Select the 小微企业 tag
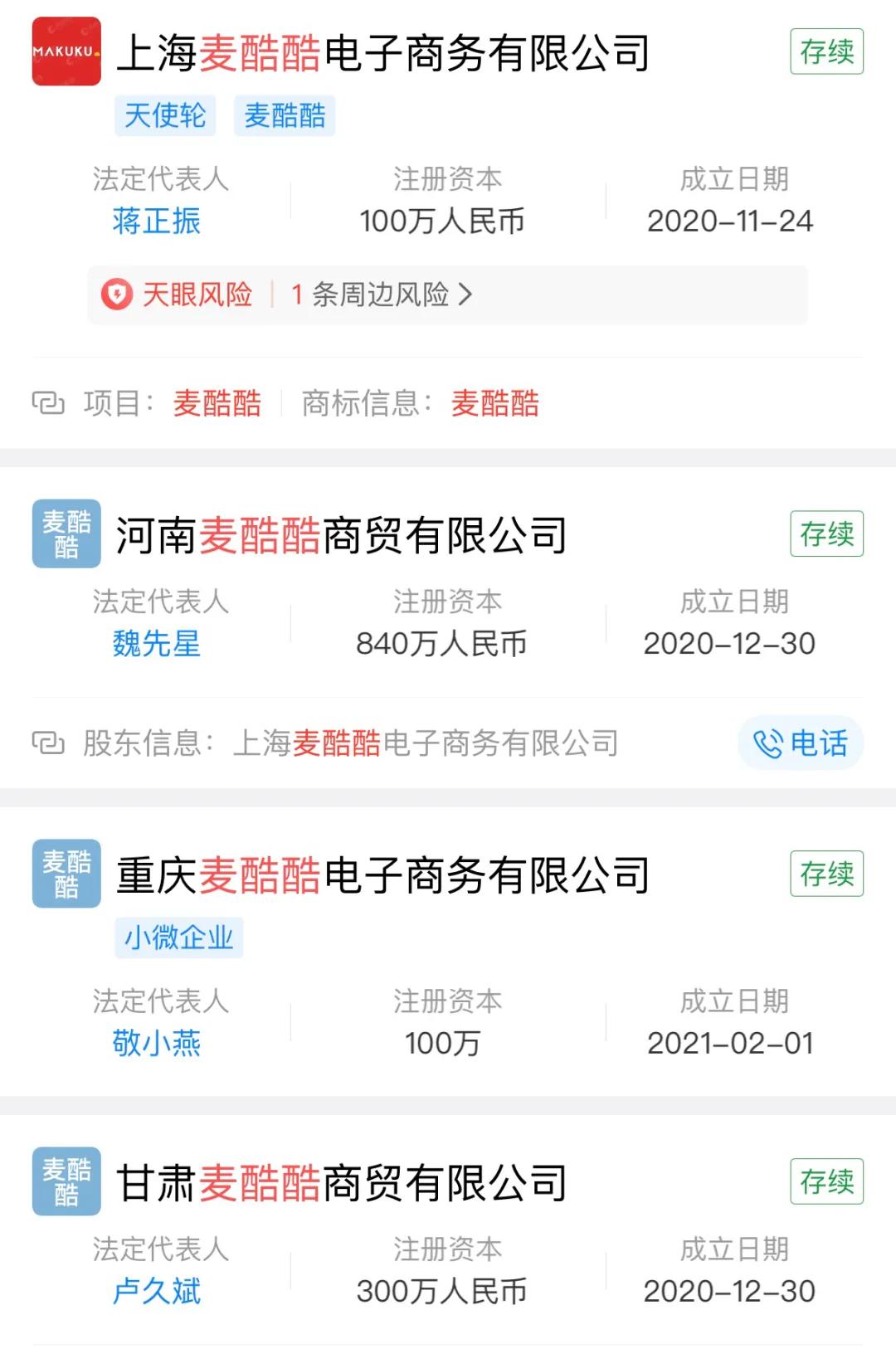This screenshot has height=1349, width=896. [179, 937]
